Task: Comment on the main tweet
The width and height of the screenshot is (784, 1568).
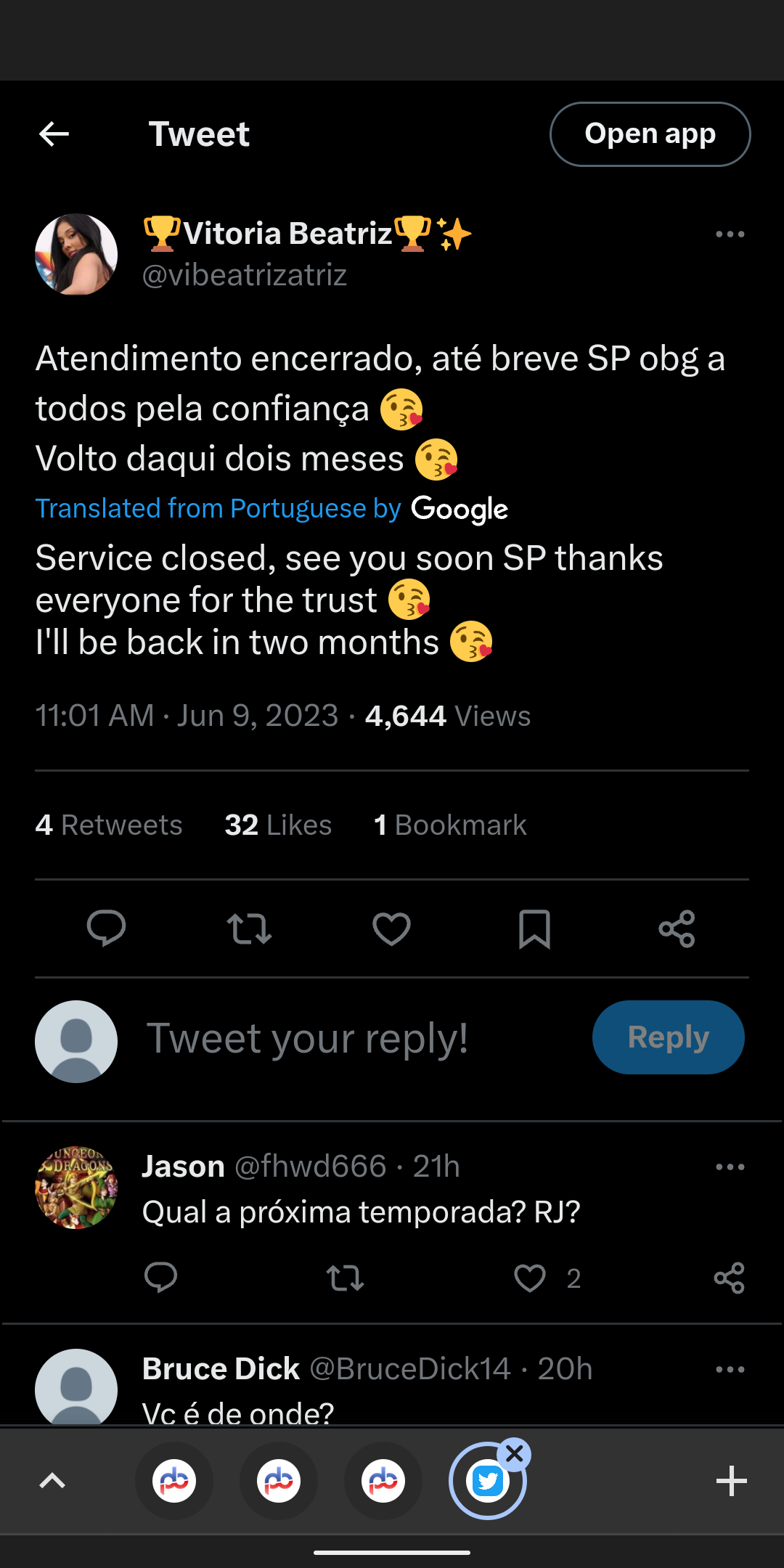Action: tap(106, 928)
